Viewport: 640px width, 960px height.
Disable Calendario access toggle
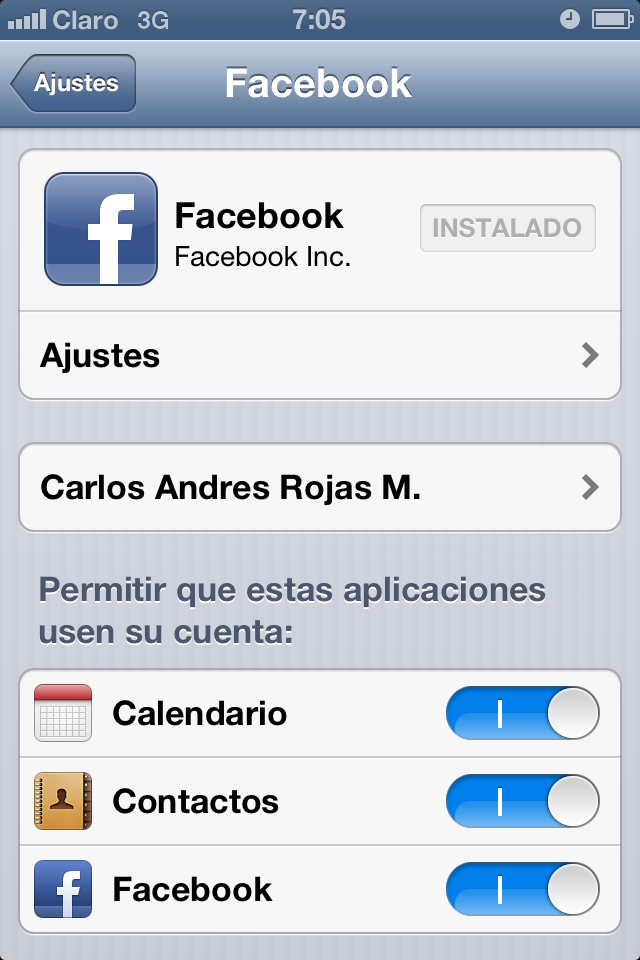(x=522, y=713)
